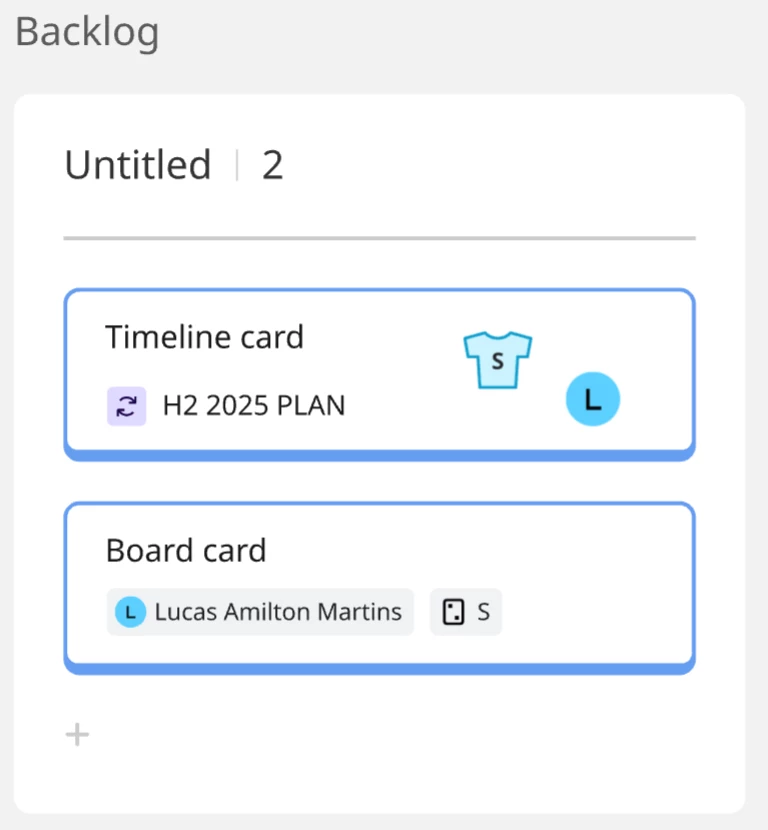Image resolution: width=768 pixels, height=830 pixels.
Task: Open the Timeline card
Action: pos(205,338)
